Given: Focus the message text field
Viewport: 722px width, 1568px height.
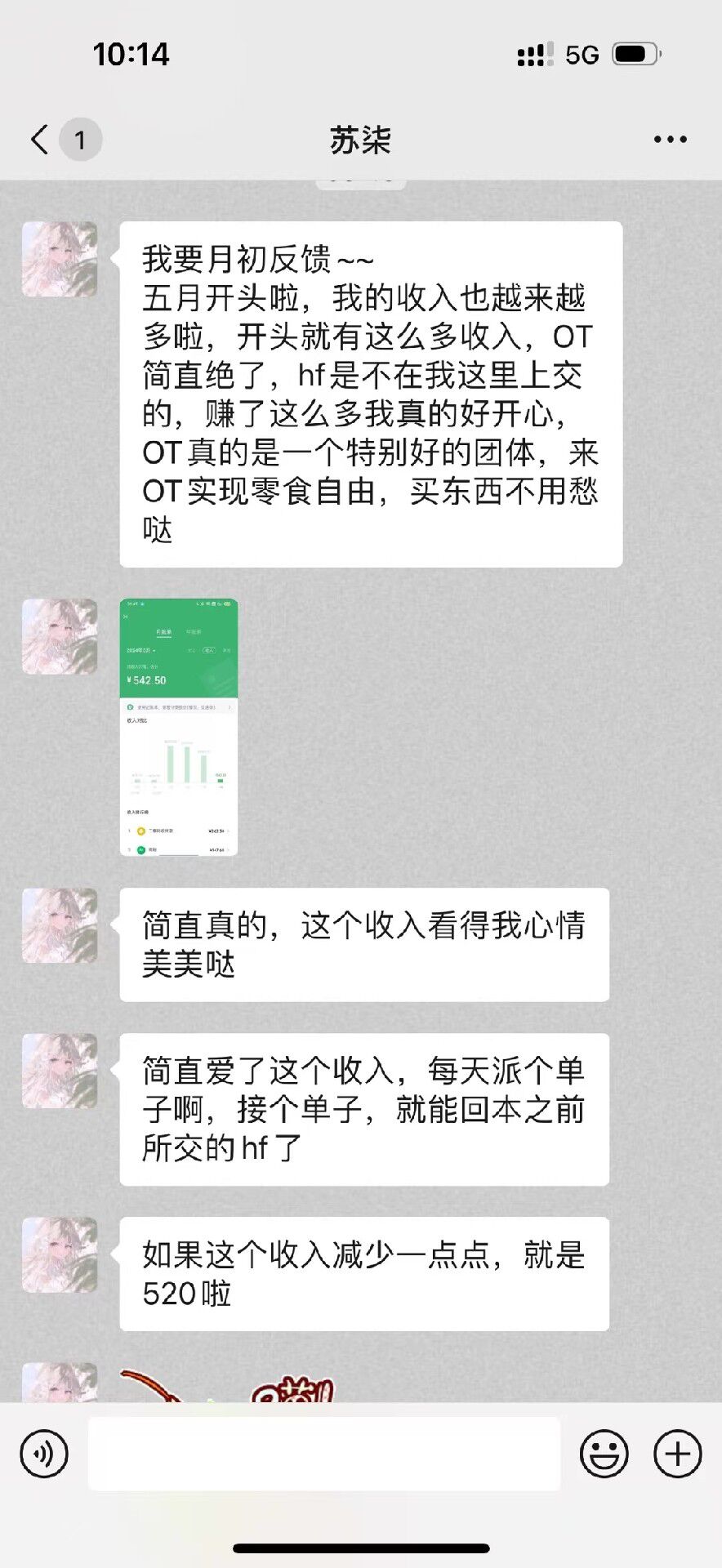Looking at the screenshot, I should click(x=324, y=1454).
